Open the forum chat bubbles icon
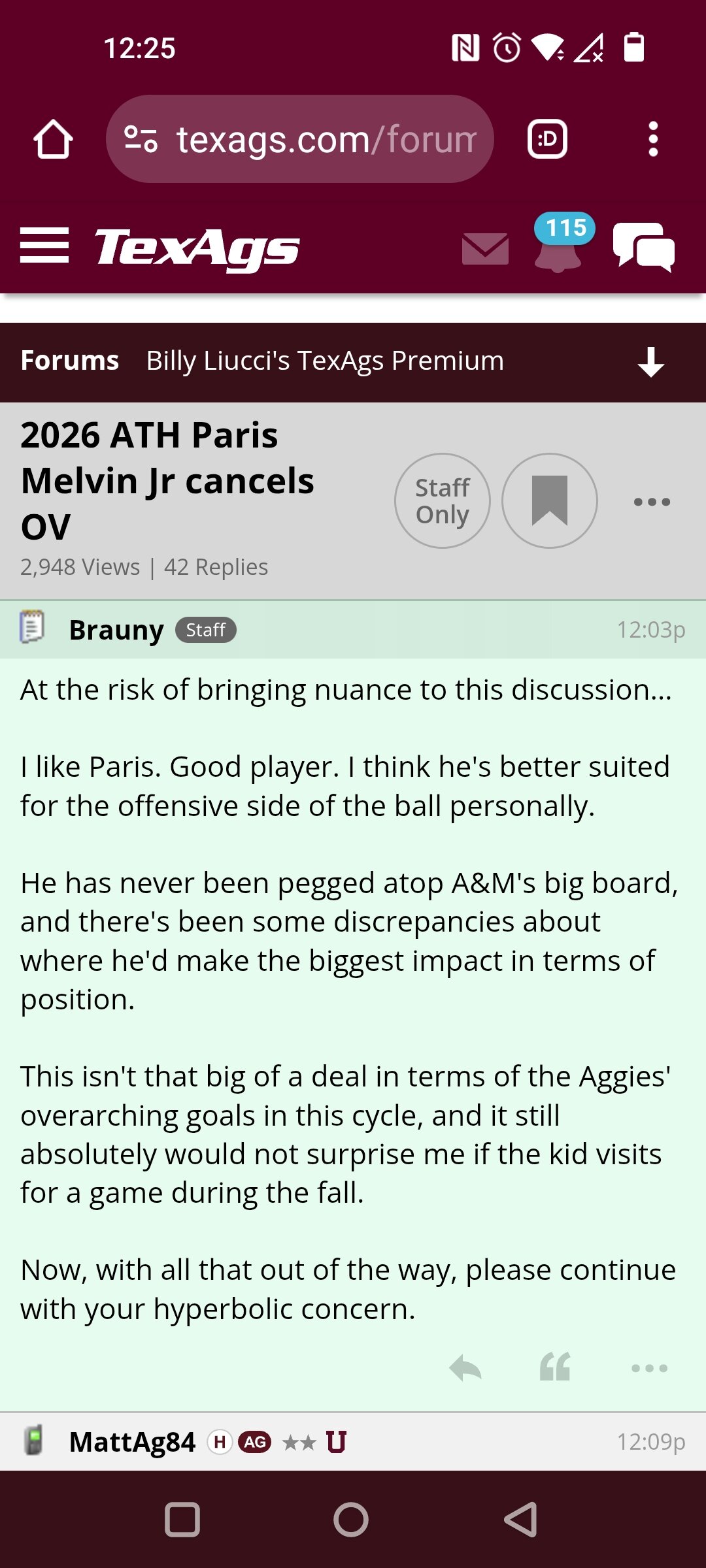Image resolution: width=706 pixels, height=1568 pixels. 644,246
